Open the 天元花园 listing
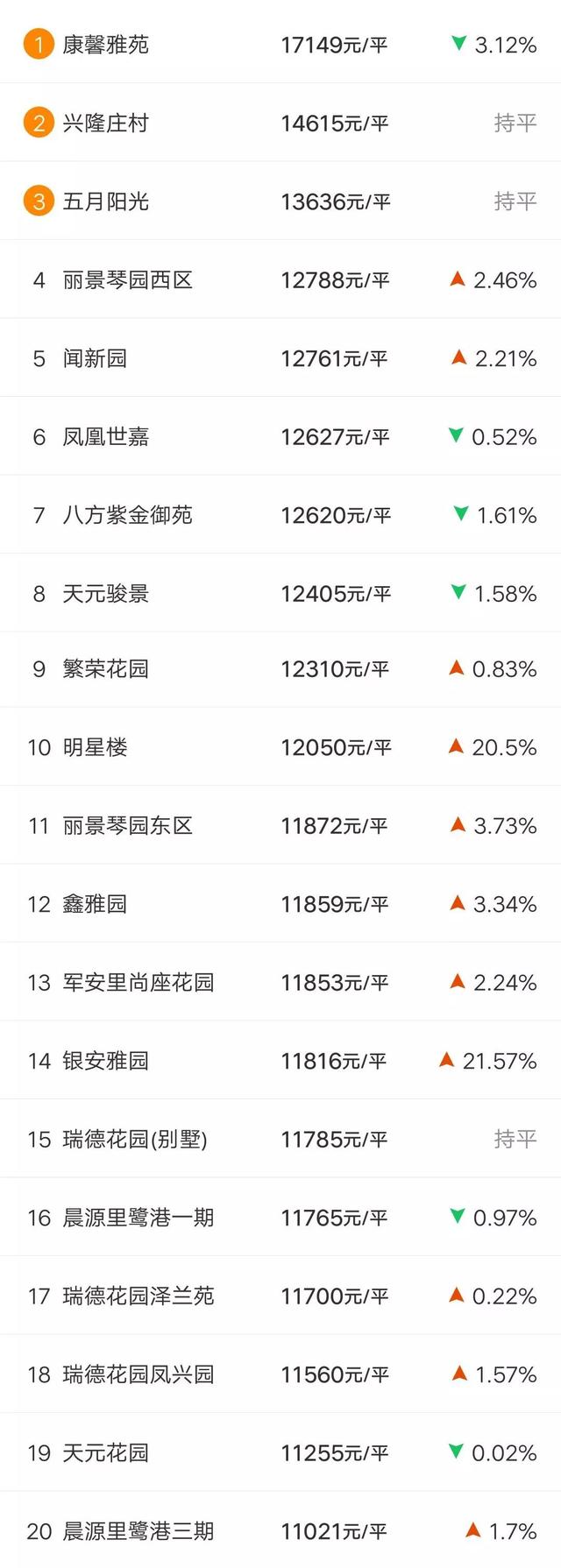Image resolution: width=561 pixels, height=1568 pixels. [280, 1452]
